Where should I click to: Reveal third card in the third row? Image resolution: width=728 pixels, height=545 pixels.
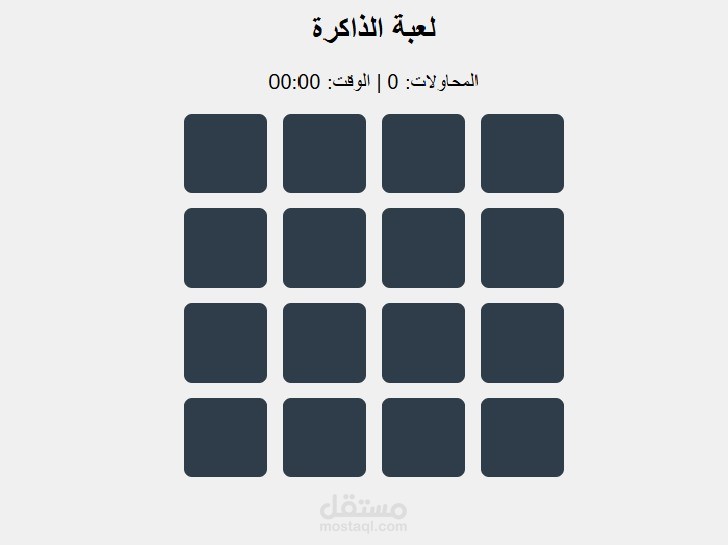tap(423, 343)
